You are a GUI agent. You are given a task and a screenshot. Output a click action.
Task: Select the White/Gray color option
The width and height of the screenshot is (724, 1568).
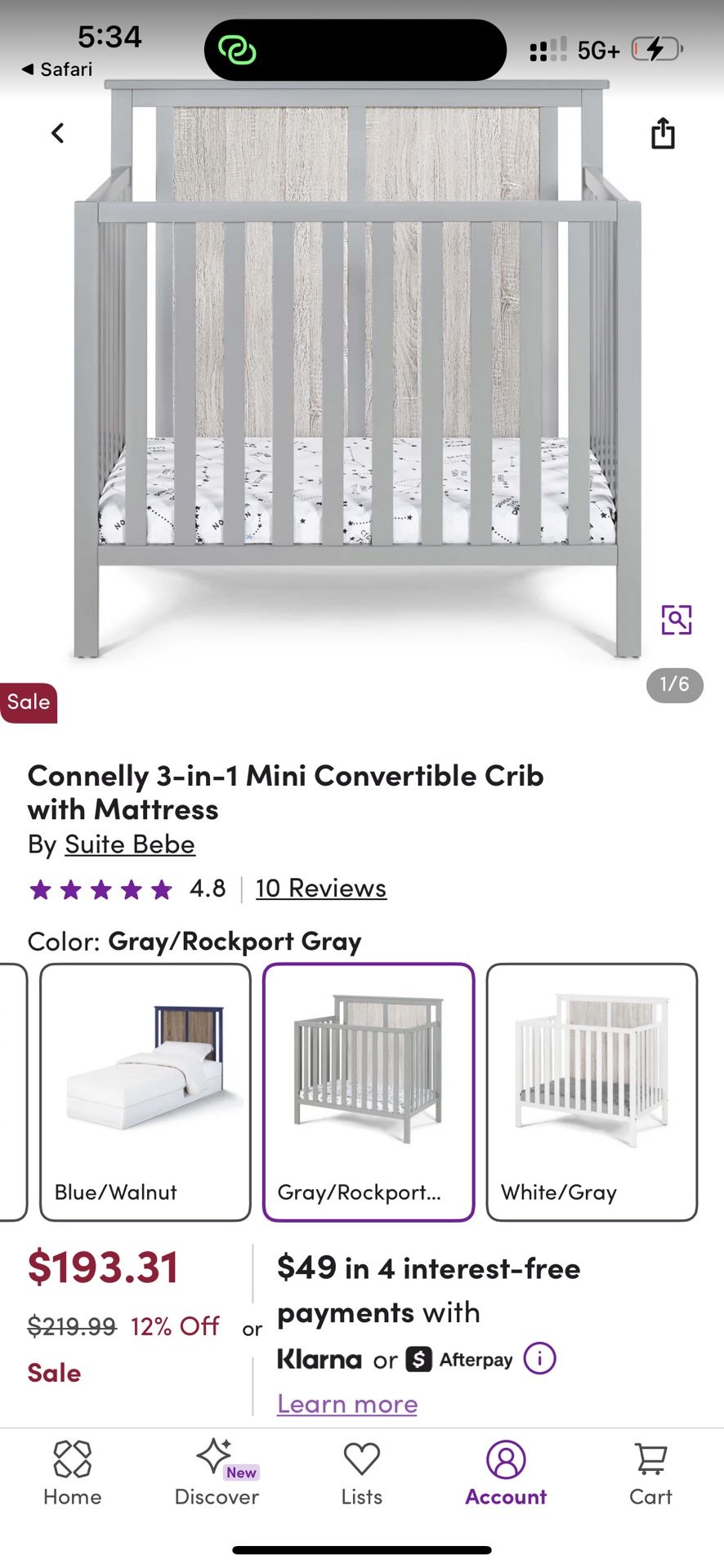[592, 1090]
